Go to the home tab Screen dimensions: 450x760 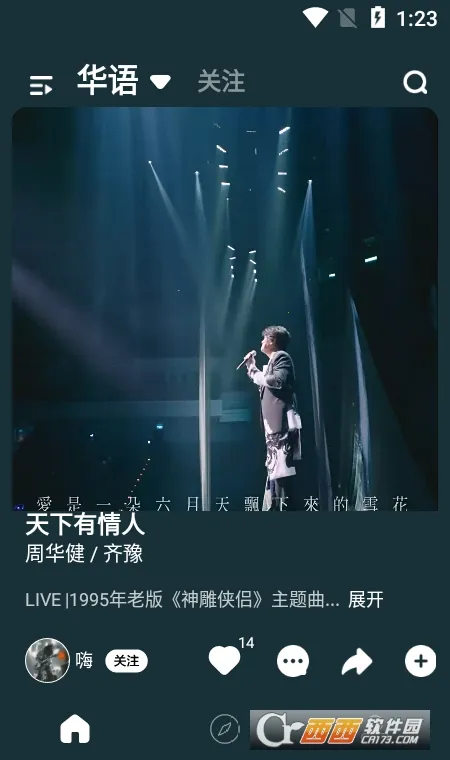click(75, 728)
